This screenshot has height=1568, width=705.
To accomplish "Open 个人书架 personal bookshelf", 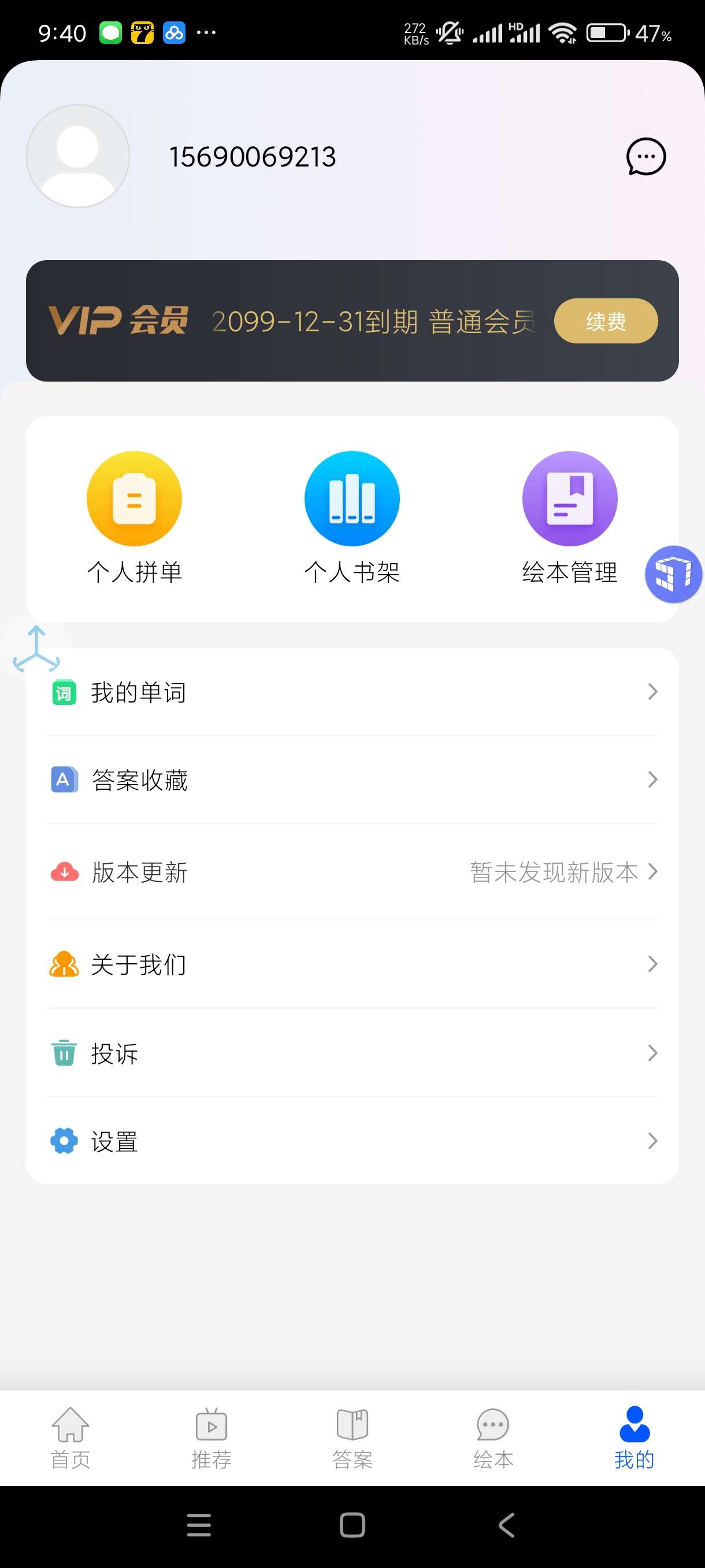I will [x=351, y=517].
